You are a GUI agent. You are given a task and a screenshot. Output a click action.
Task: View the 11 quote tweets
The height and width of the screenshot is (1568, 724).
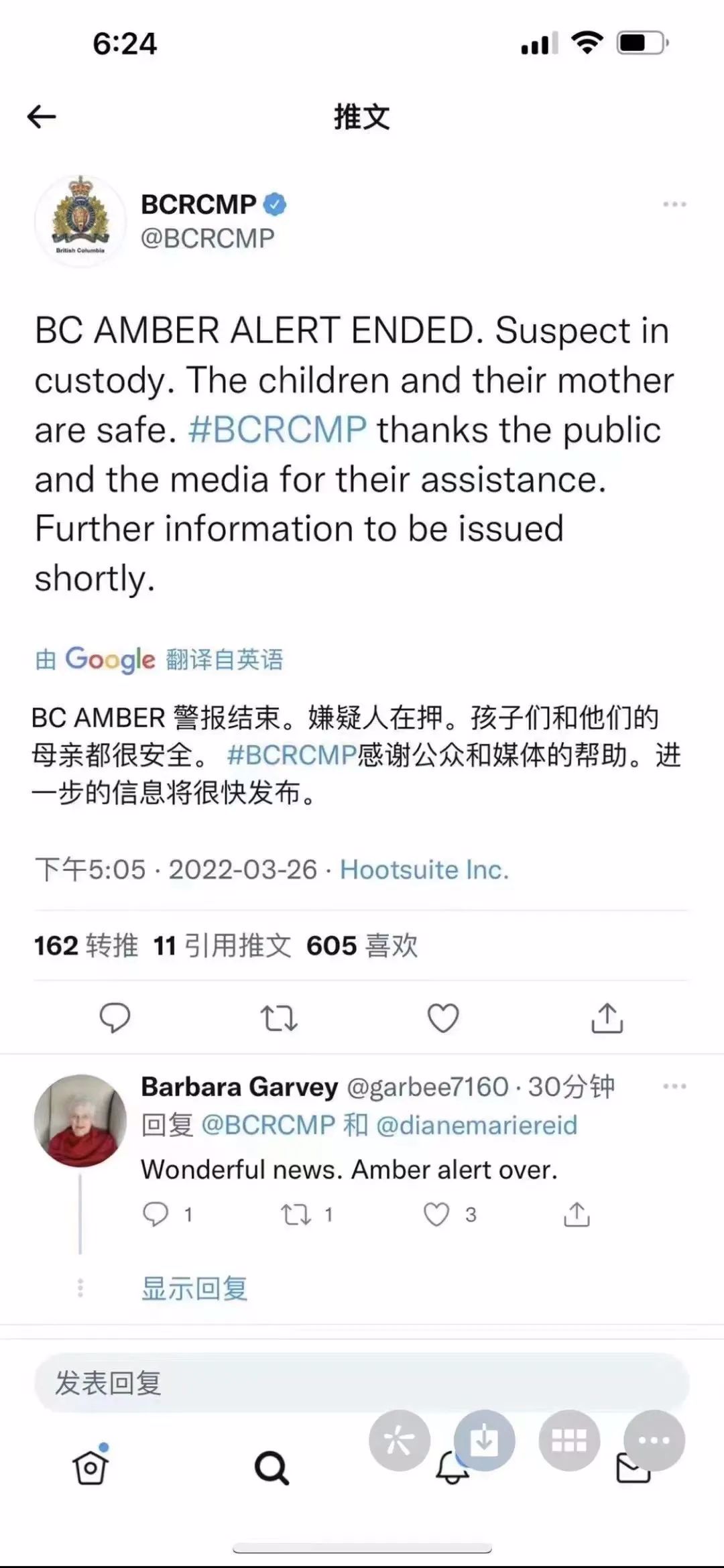222,946
